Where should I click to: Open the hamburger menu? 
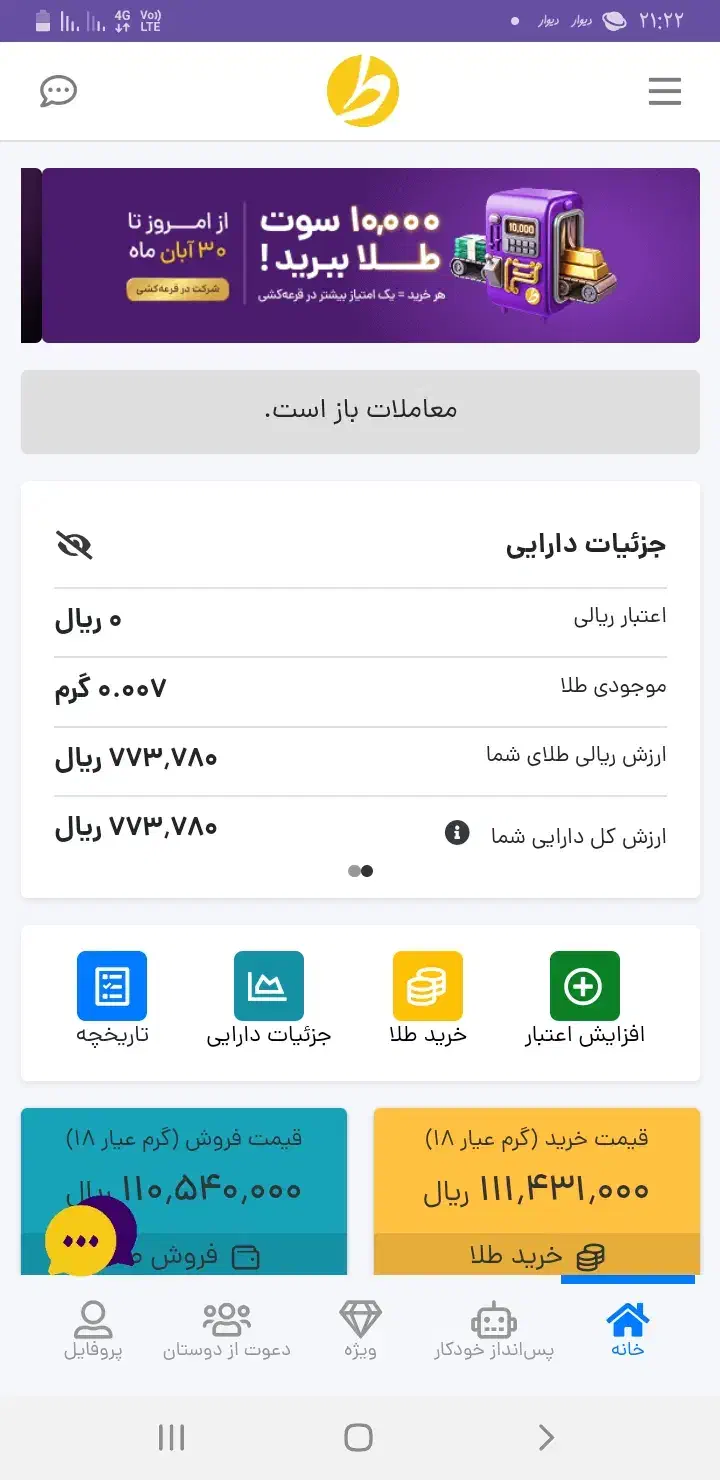pos(664,90)
